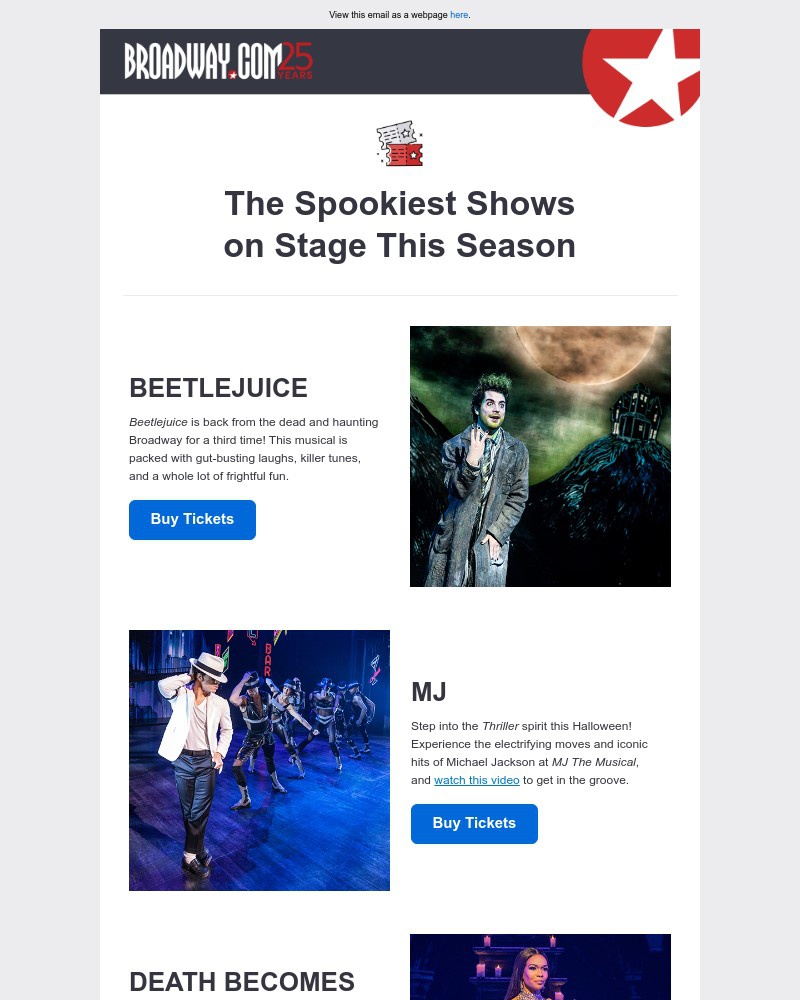Click the Beetlejuice show photo
This screenshot has height=1000, width=800.
(540, 456)
